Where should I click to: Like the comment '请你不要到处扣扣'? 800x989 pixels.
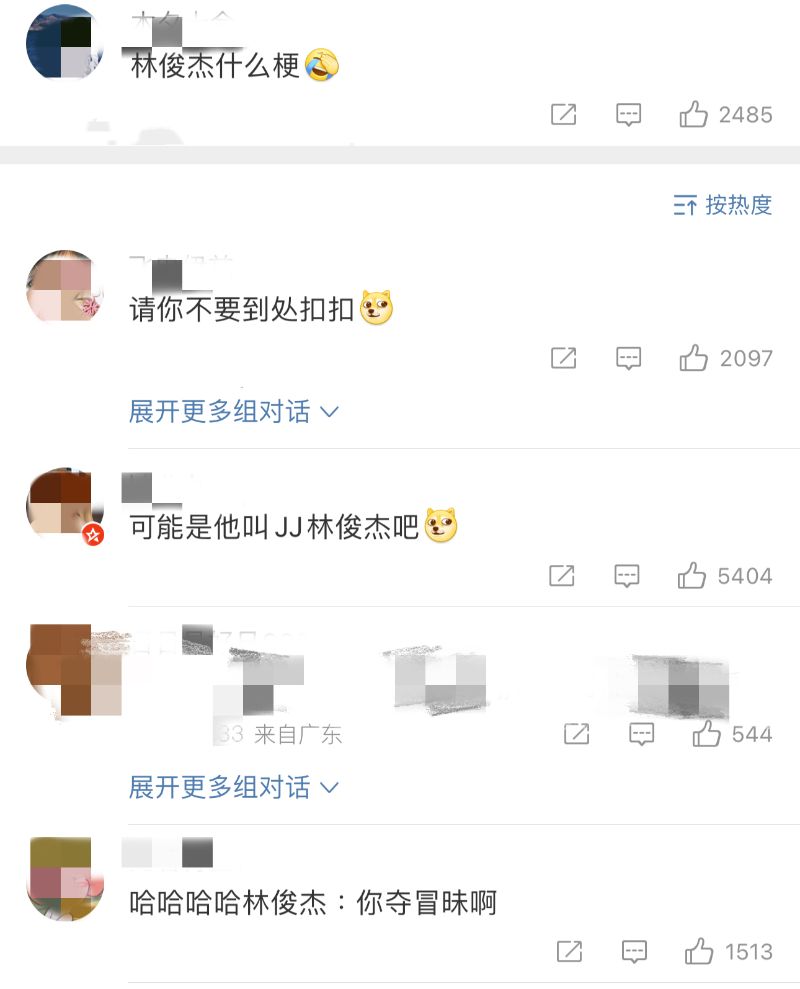(694, 358)
